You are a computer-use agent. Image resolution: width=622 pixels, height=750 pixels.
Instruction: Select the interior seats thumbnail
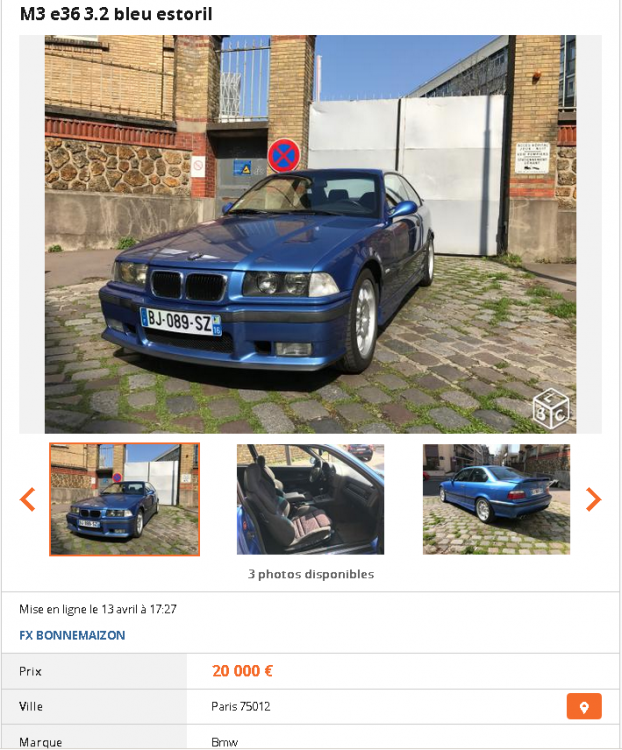point(310,499)
